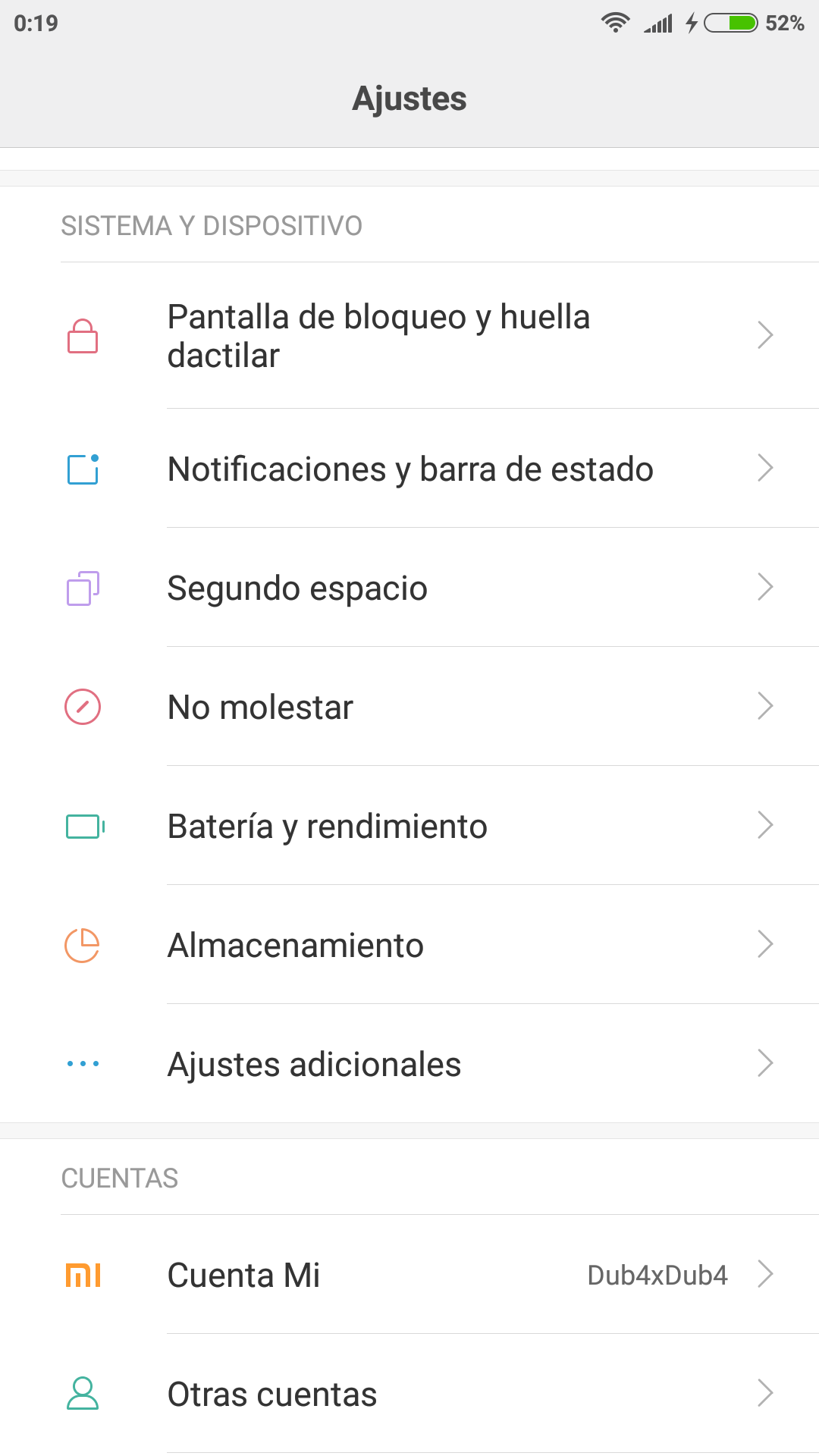This screenshot has width=819, height=1456.
Task: Open Segundo espacio settings
Action: coord(409,588)
